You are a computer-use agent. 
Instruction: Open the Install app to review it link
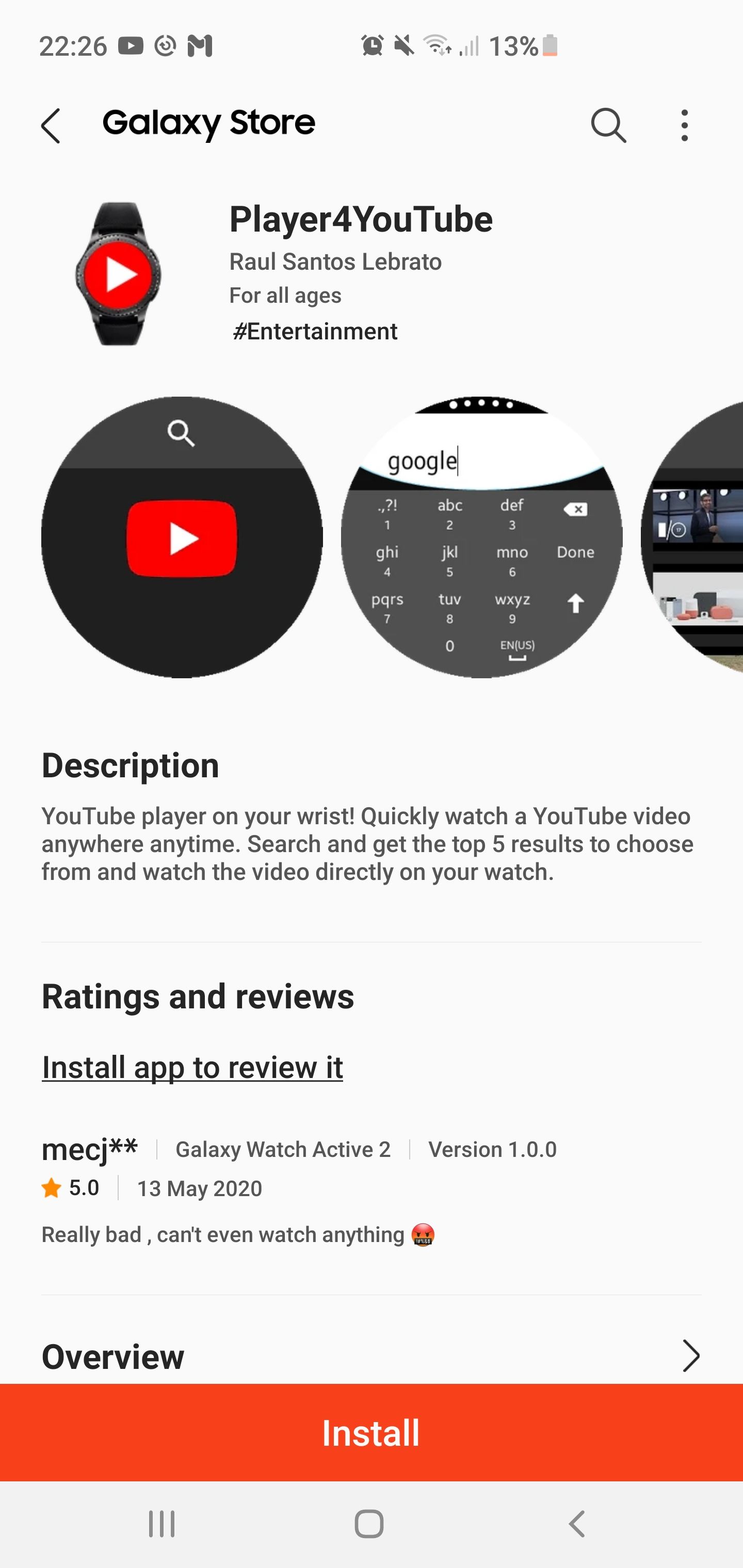click(x=192, y=1067)
